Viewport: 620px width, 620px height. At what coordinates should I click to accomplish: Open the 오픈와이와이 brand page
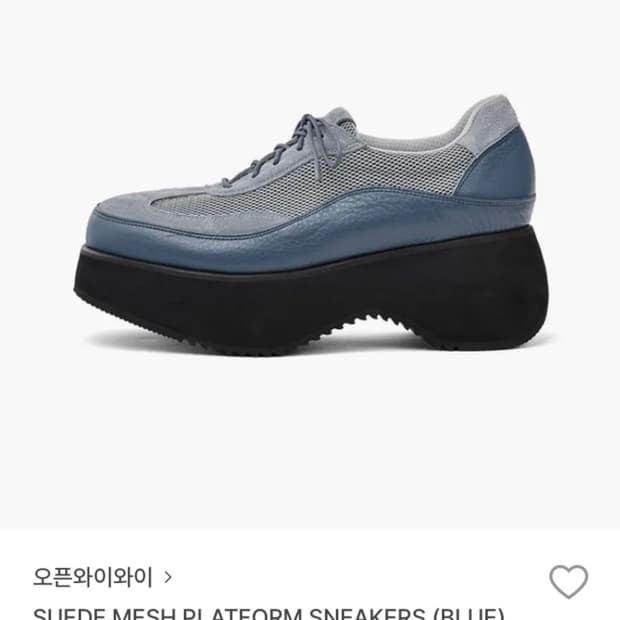tap(102, 577)
